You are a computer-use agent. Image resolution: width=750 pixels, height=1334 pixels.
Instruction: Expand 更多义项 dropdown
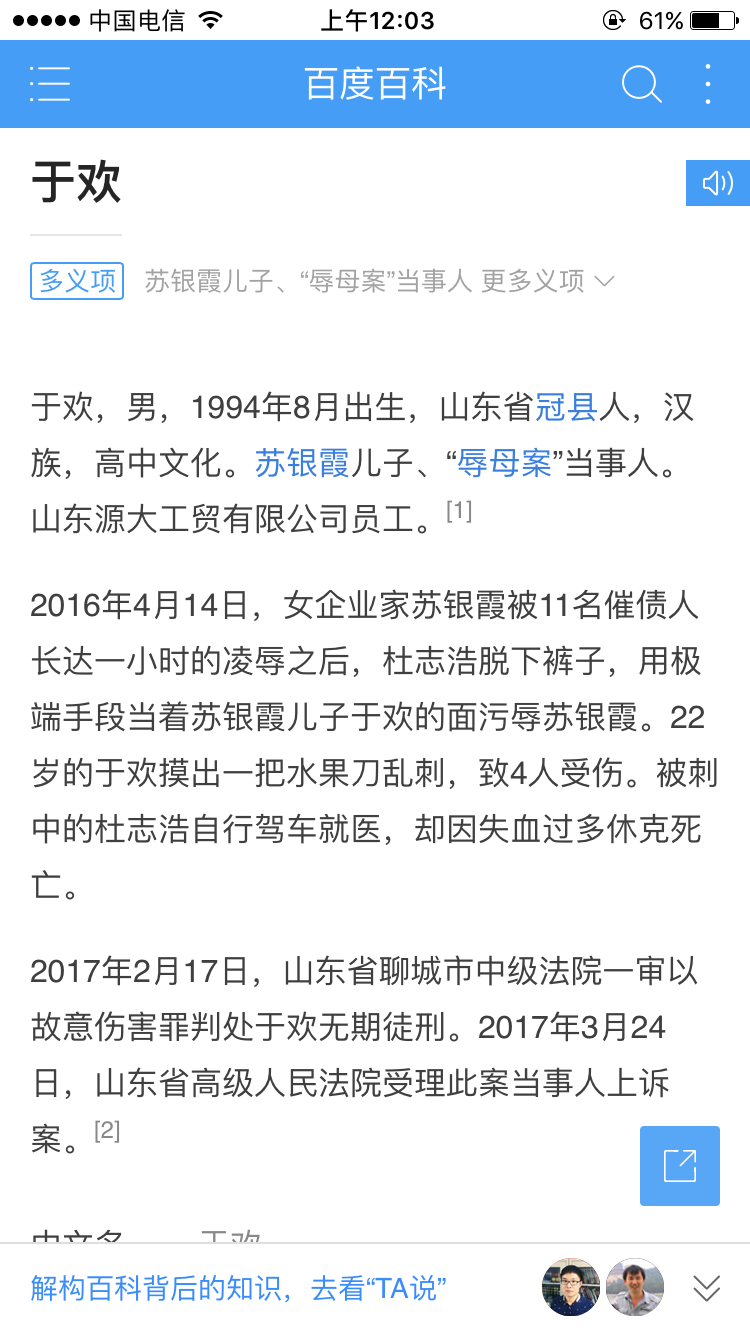pyautogui.click(x=547, y=281)
